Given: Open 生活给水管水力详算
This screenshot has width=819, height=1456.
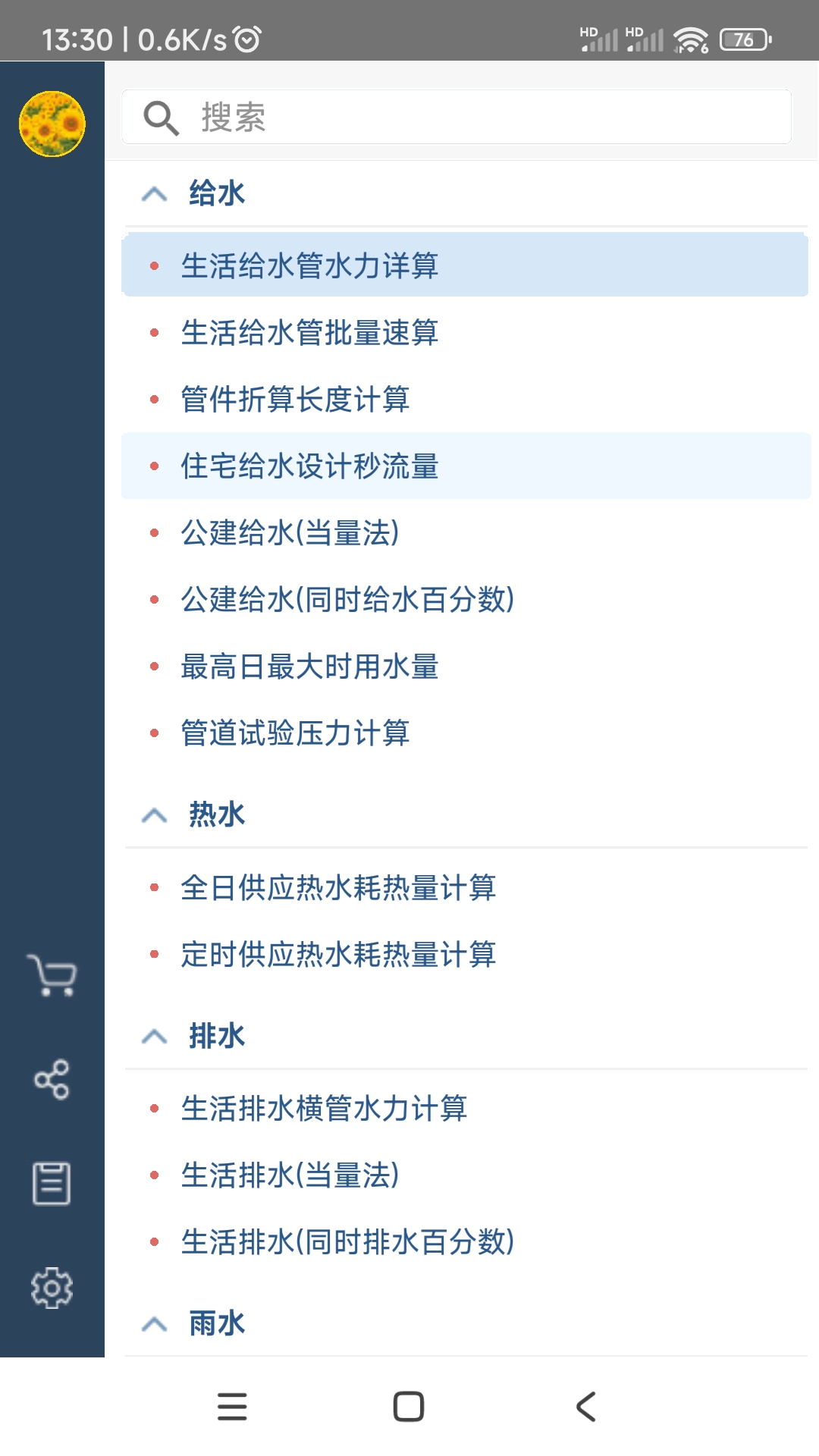Looking at the screenshot, I should click(x=309, y=265).
